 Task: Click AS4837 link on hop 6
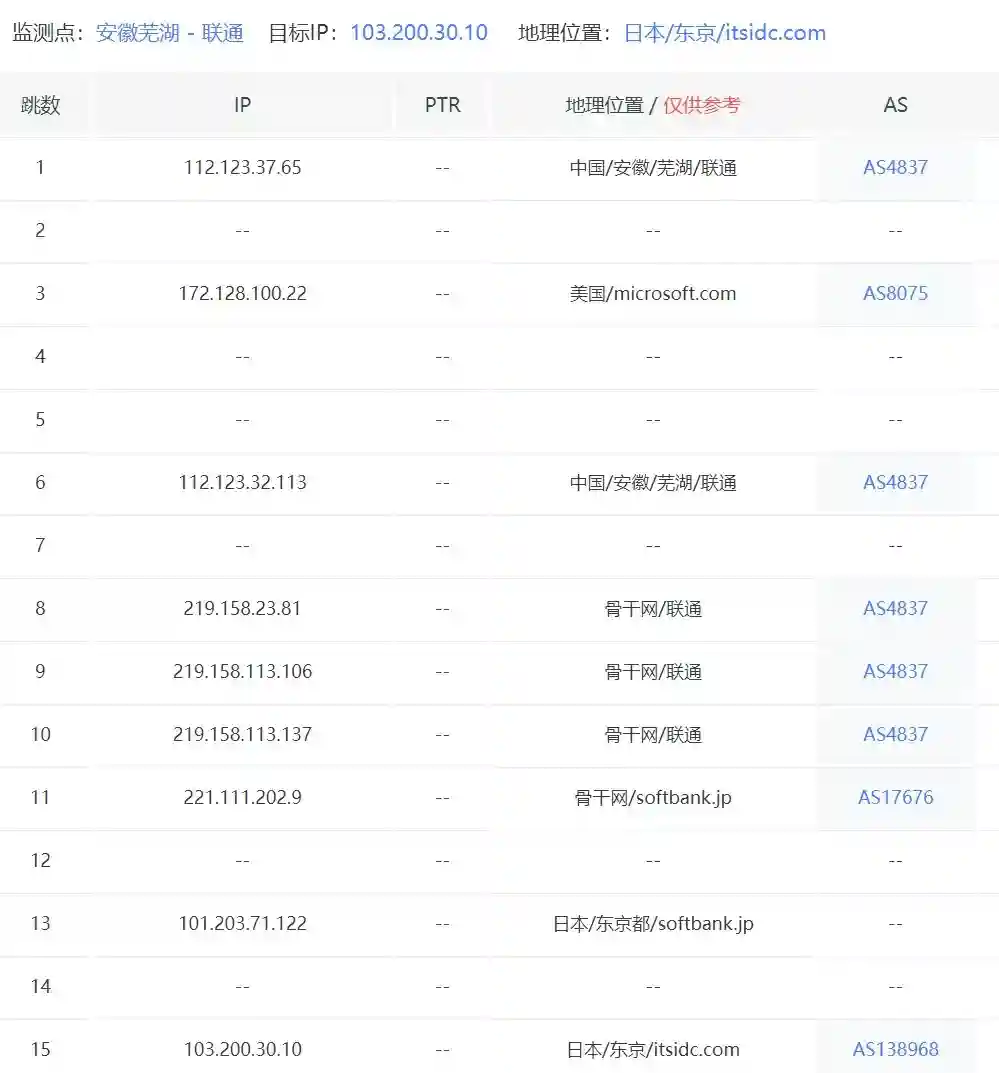coord(895,482)
